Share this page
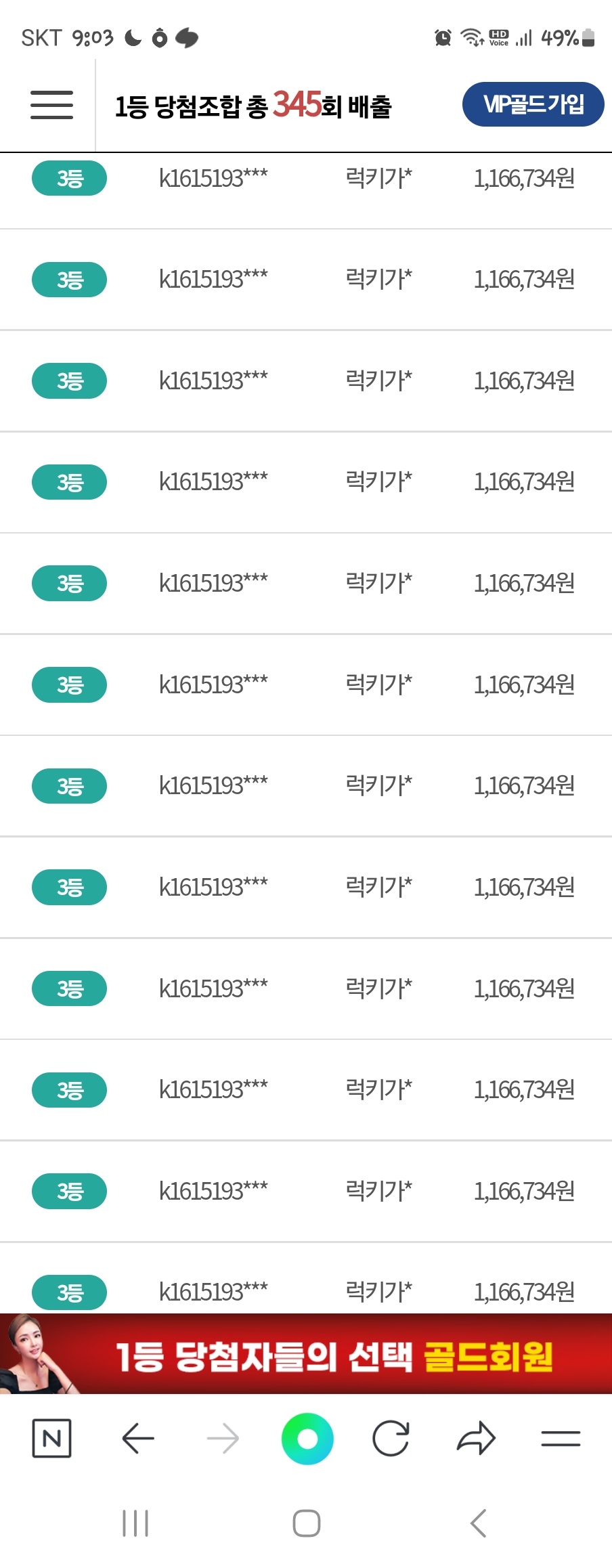The height and width of the screenshot is (1568, 612). point(476,1438)
